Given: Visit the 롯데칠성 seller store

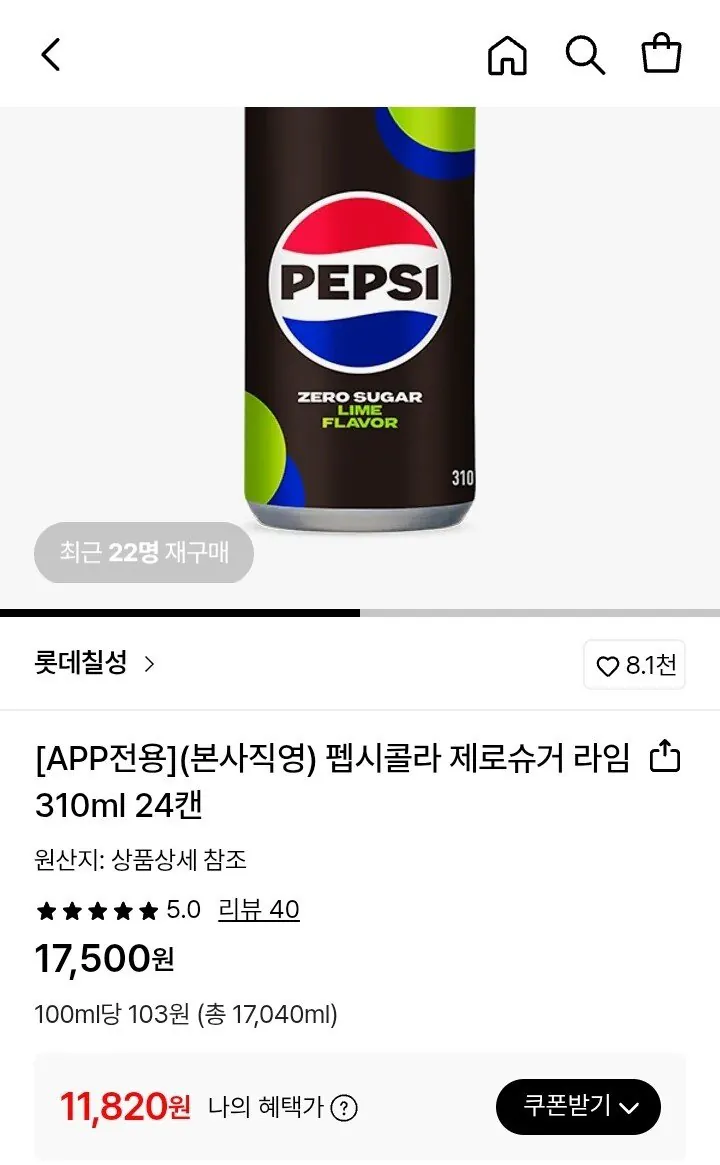Looking at the screenshot, I should point(80,664).
